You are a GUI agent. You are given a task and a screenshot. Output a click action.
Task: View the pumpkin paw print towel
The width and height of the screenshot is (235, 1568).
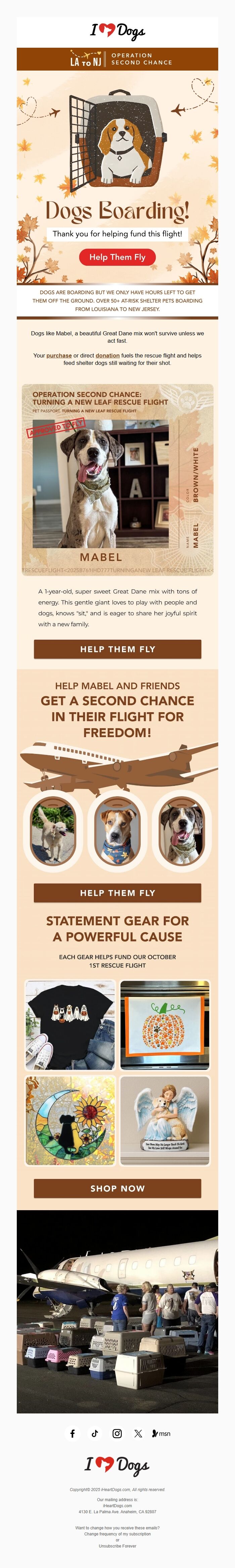point(164,1025)
